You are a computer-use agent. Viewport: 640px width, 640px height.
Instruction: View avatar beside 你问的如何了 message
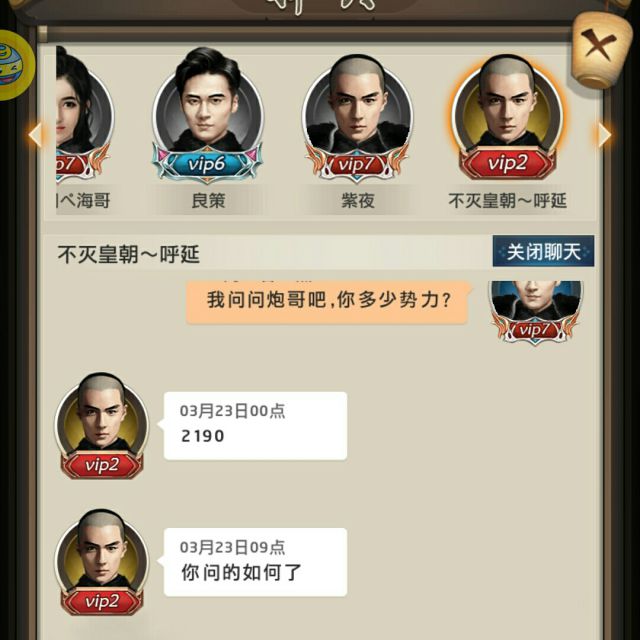pos(101,558)
